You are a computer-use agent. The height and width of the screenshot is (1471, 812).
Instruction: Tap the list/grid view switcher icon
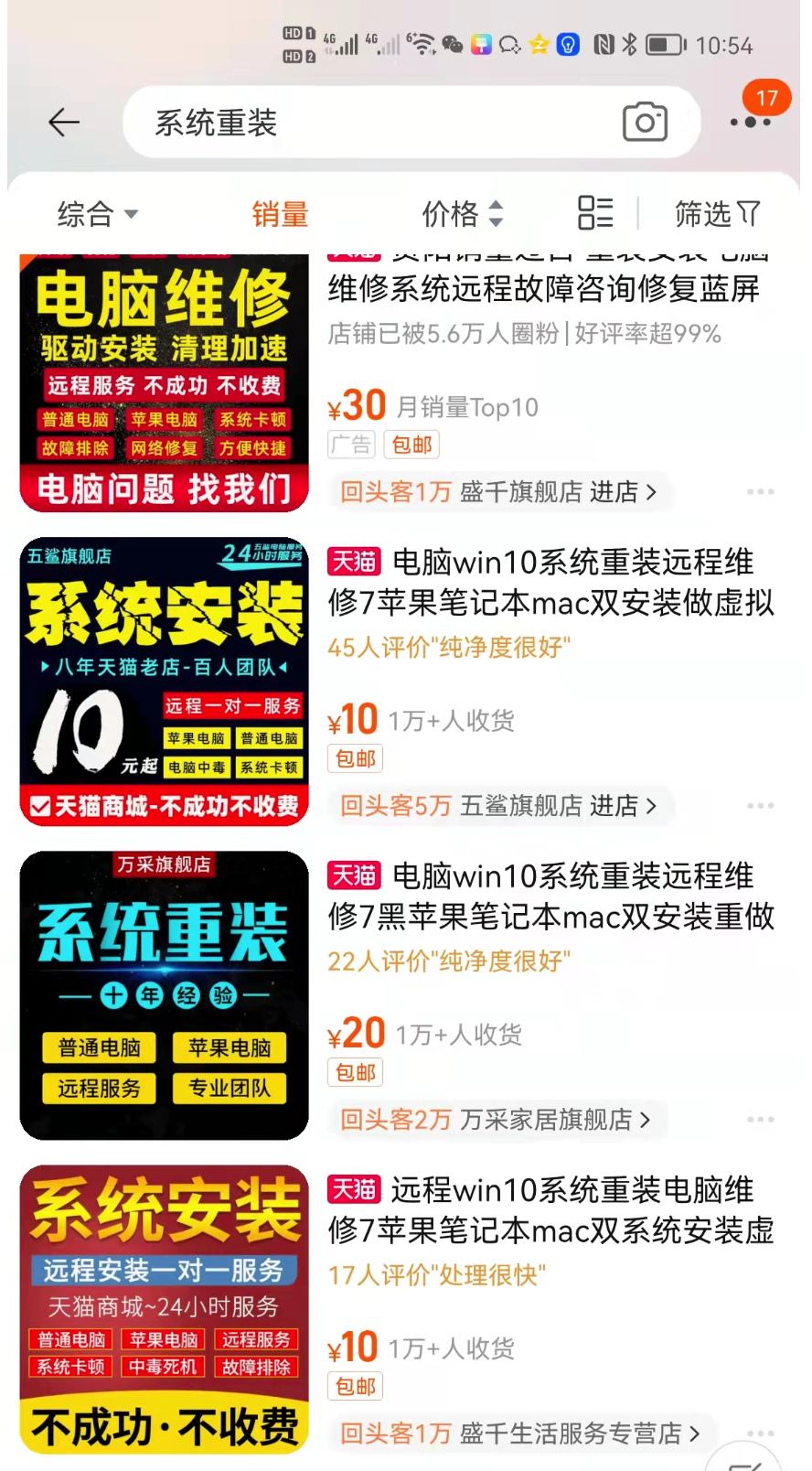[594, 214]
